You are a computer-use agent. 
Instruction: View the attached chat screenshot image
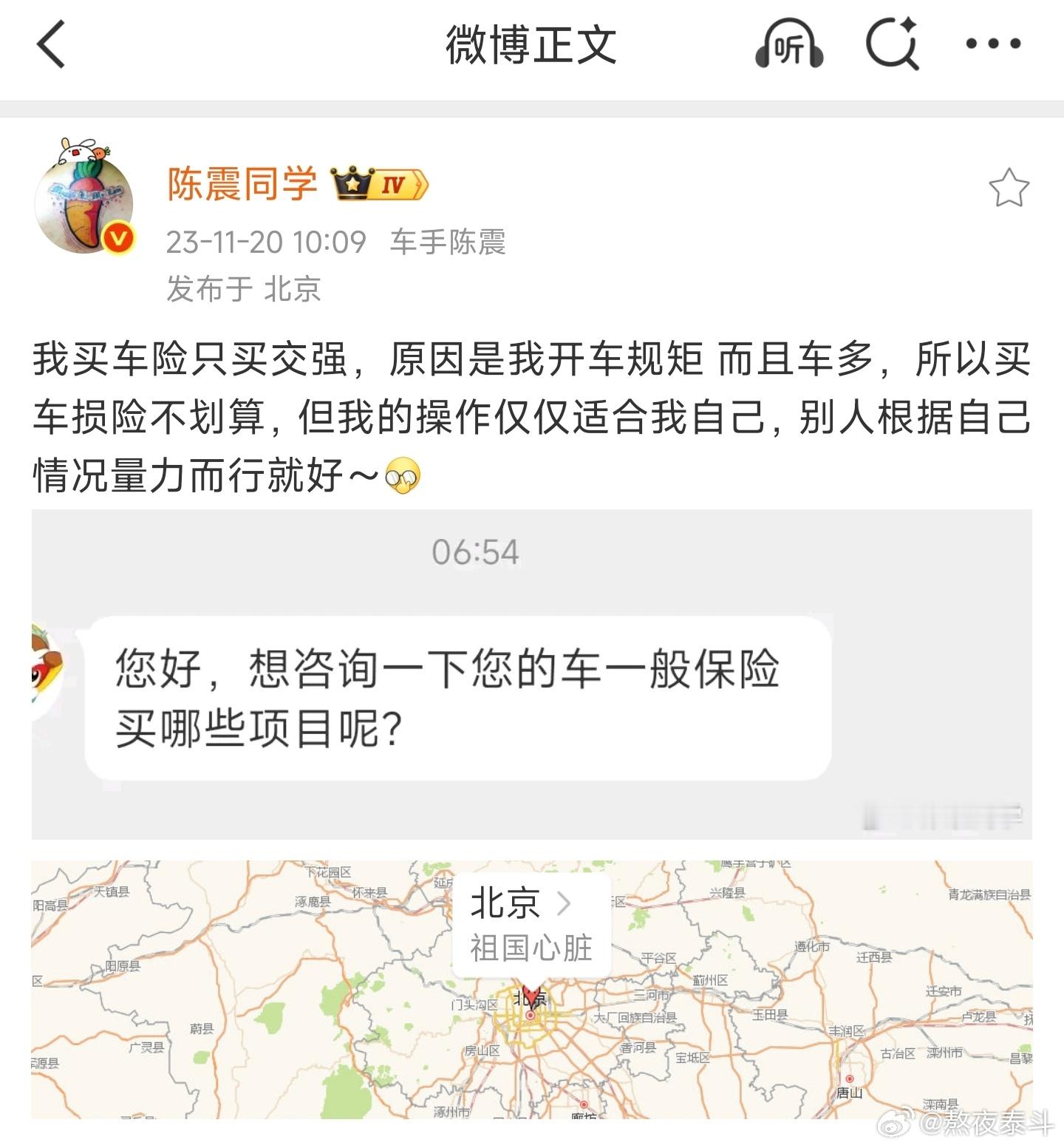click(x=531, y=673)
